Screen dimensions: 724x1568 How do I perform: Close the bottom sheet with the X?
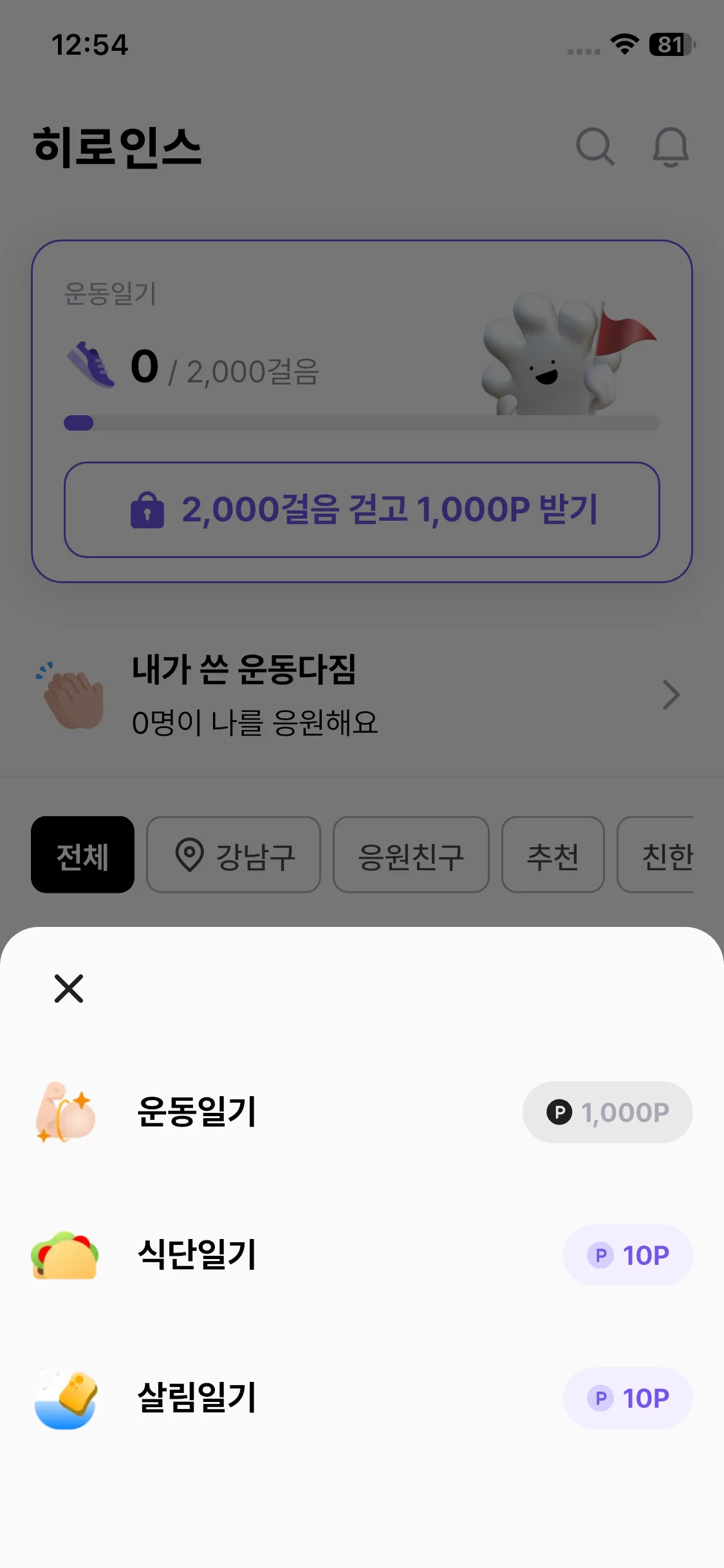[x=69, y=988]
